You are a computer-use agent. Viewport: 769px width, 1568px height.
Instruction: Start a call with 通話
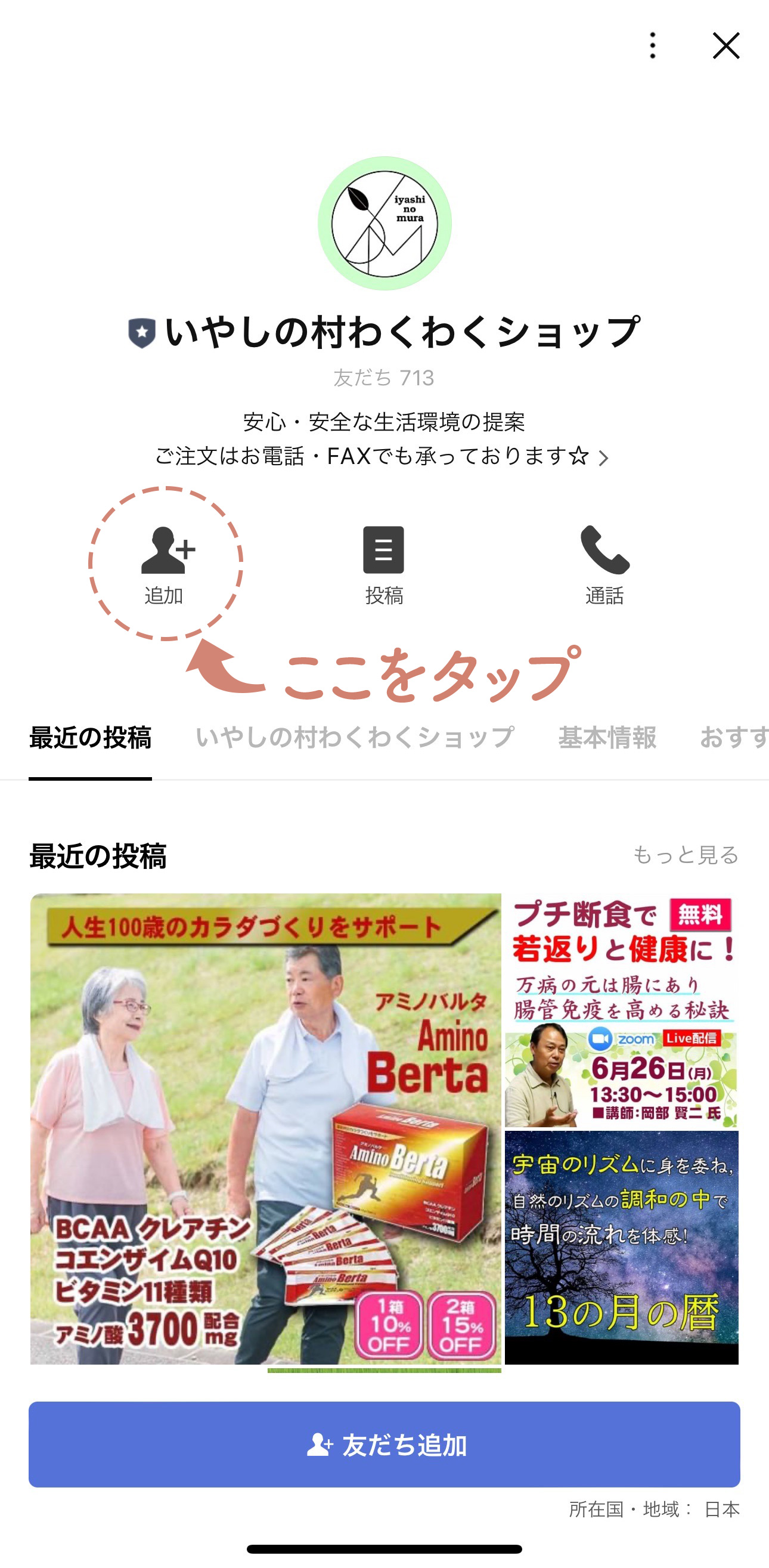(604, 564)
